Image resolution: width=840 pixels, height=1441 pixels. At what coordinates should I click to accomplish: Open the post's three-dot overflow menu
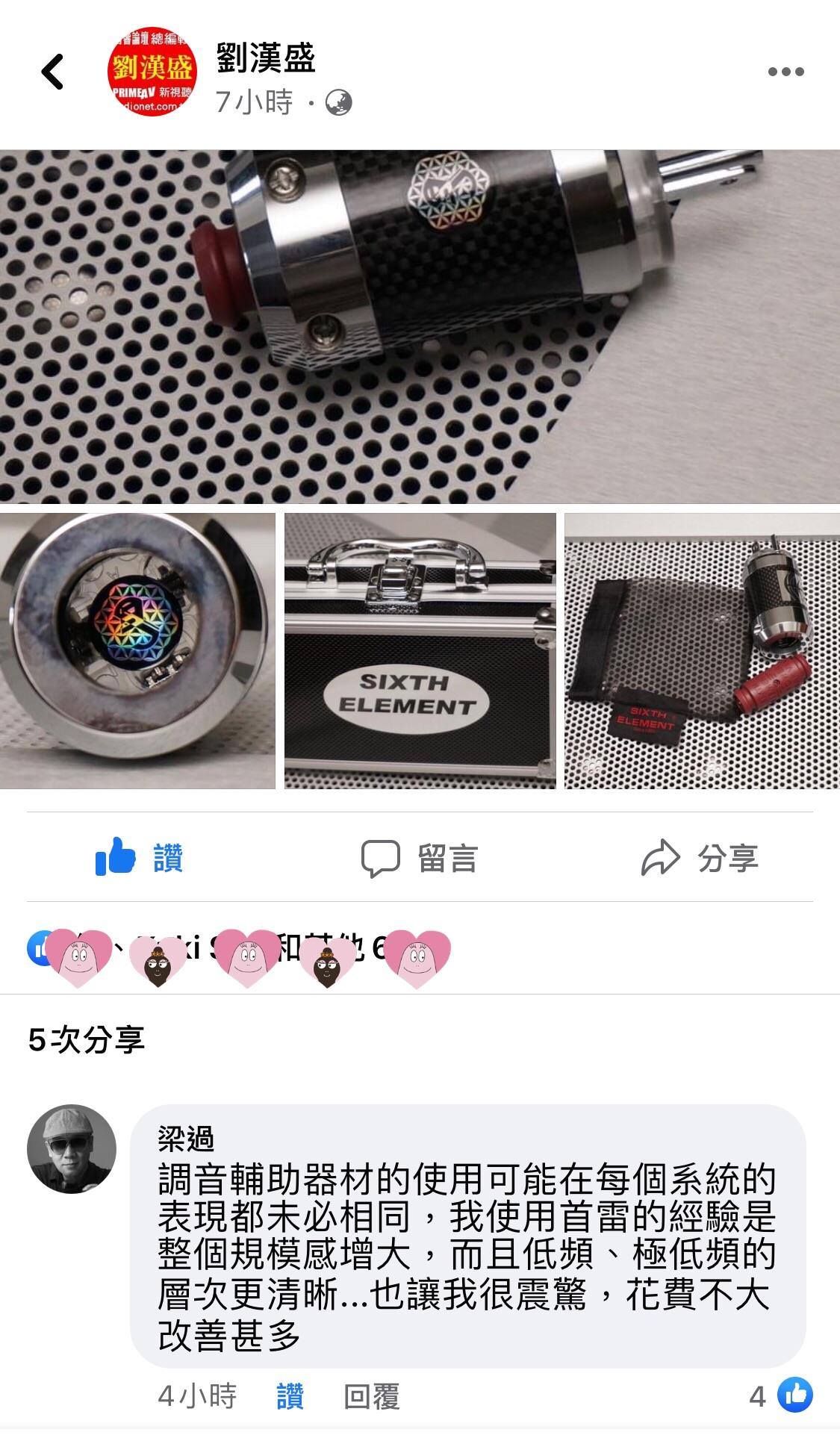tap(785, 72)
